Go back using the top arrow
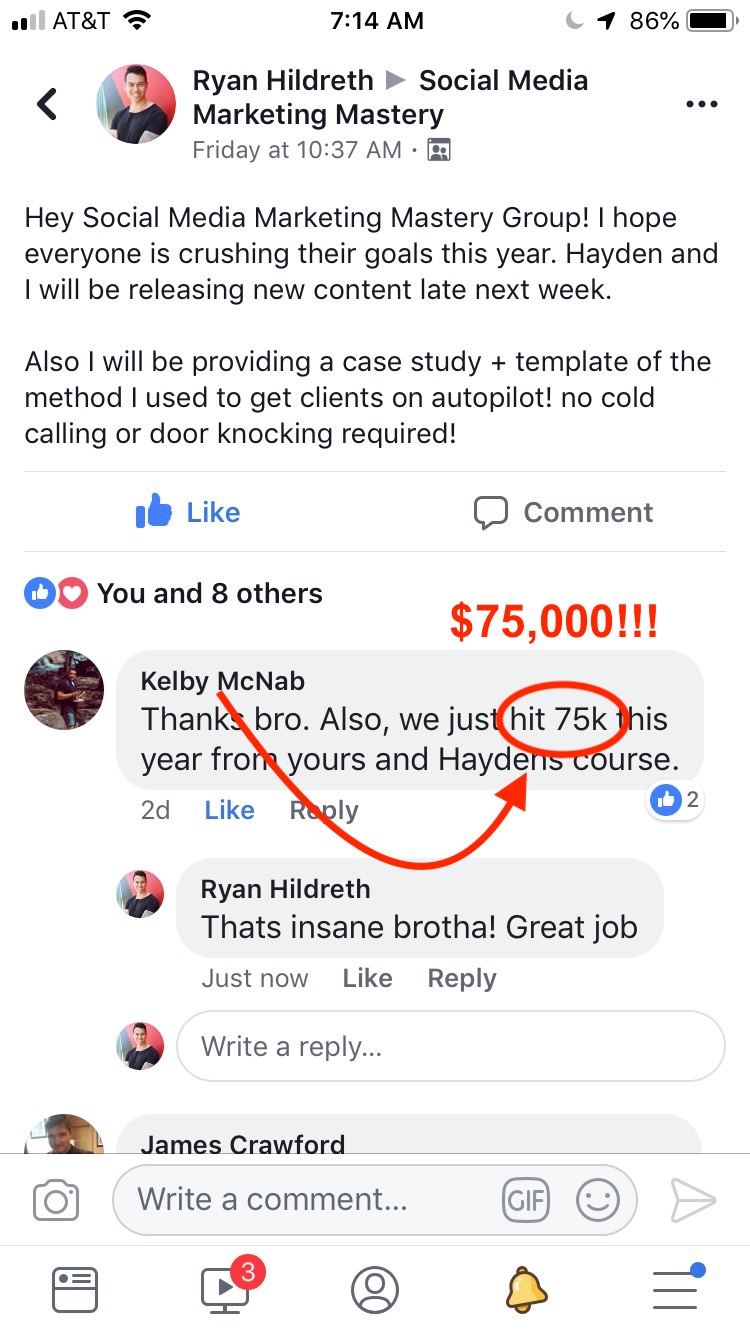Screen dimensions: 750x1334 [47, 104]
